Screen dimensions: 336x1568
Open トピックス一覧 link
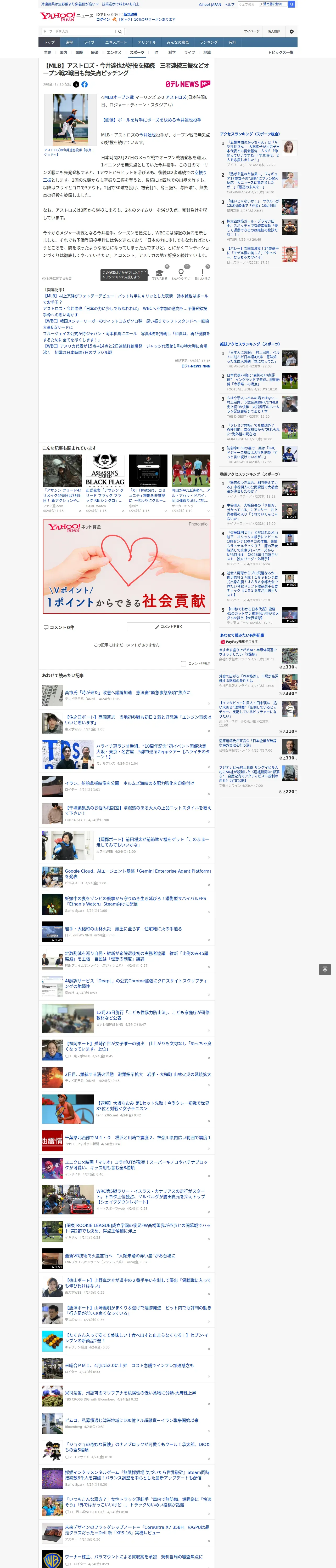(281, 52)
